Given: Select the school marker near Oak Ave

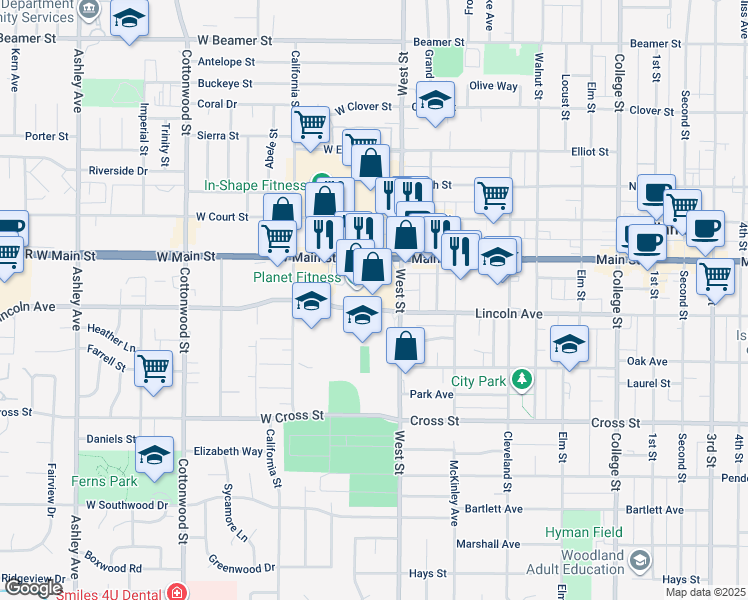Looking at the screenshot, I should tap(568, 346).
